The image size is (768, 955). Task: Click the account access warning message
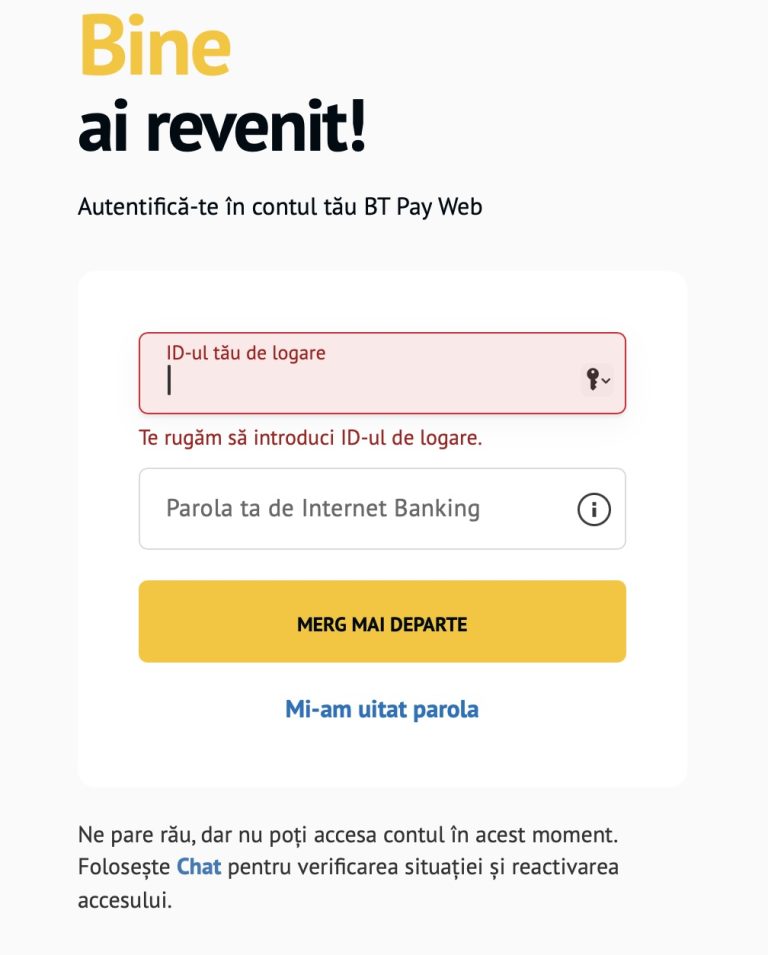pyautogui.click(x=350, y=866)
